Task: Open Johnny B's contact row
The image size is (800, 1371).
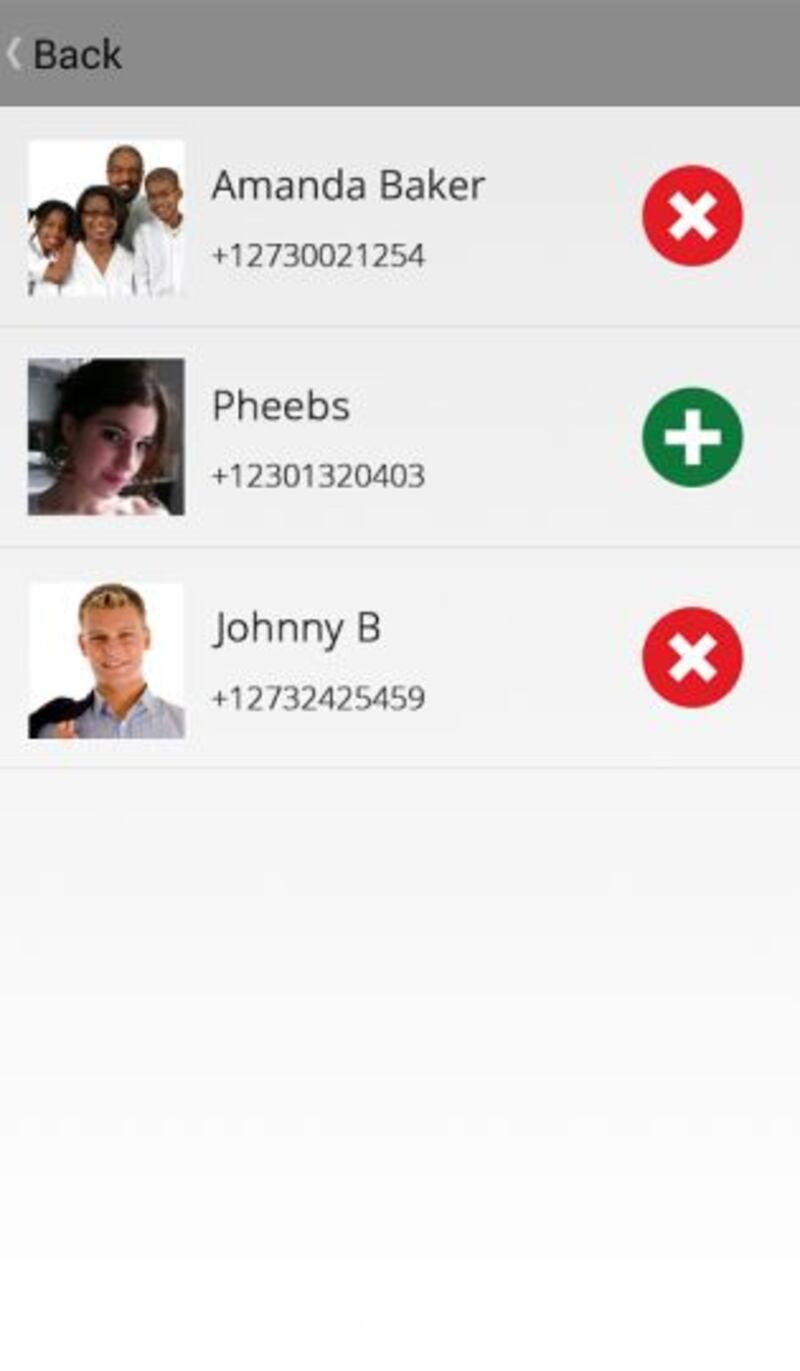Action: pyautogui.click(x=400, y=658)
